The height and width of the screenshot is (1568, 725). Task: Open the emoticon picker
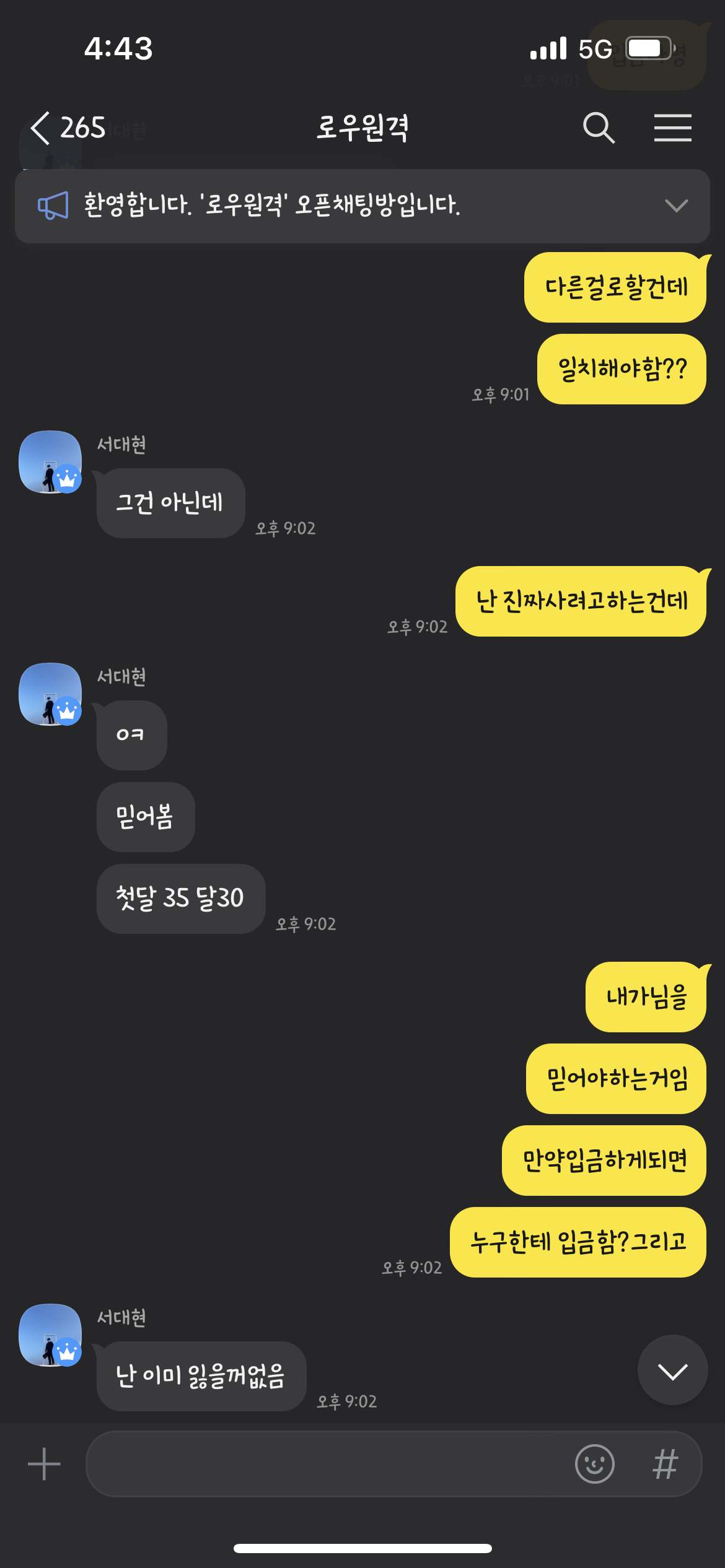(594, 1464)
